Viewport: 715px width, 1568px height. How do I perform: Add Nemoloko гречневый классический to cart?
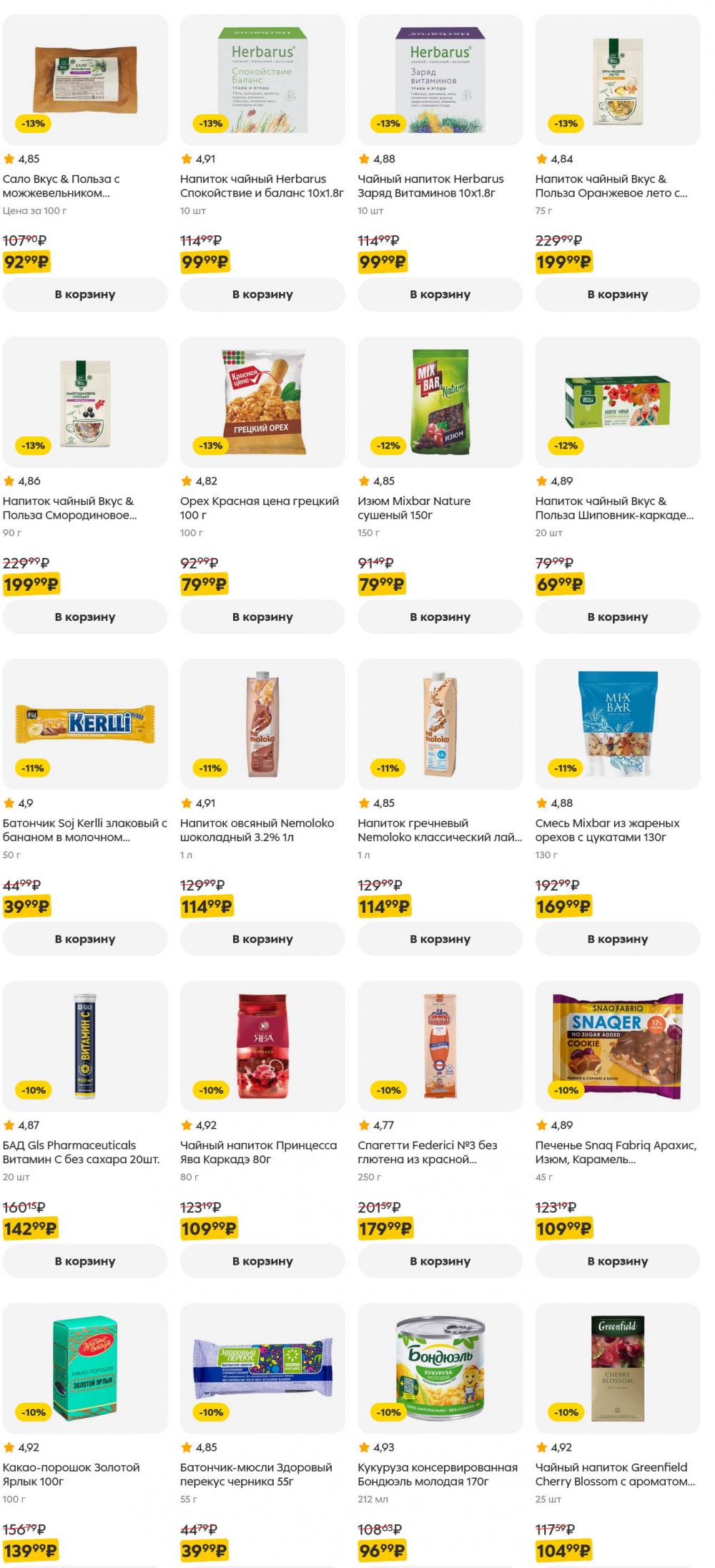[x=440, y=939]
